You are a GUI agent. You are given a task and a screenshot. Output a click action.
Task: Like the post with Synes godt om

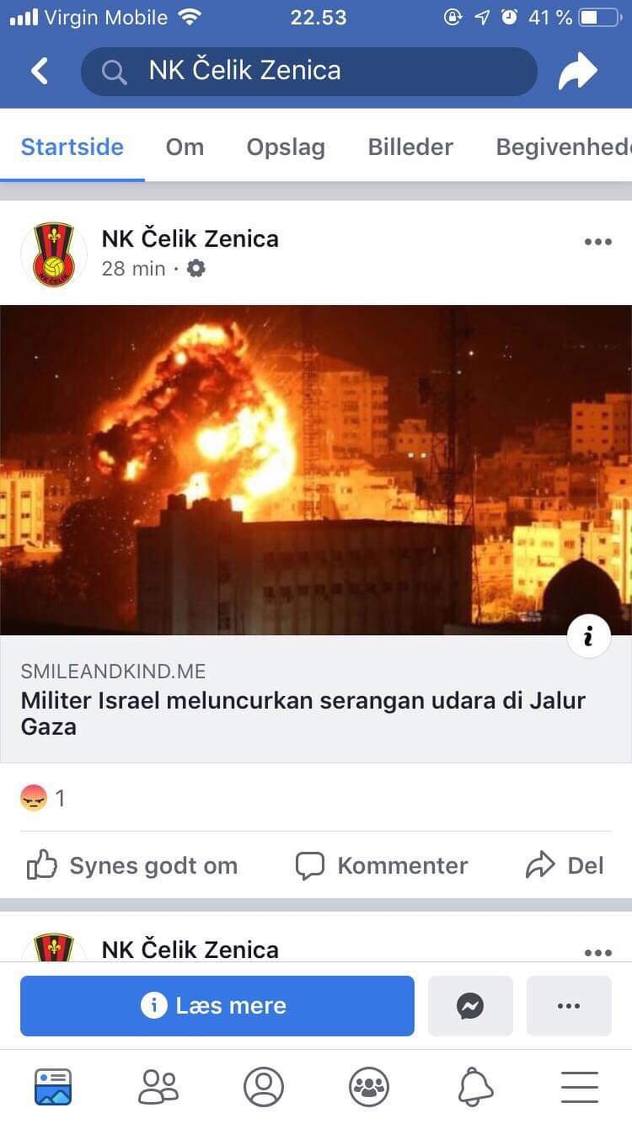[x=132, y=865]
